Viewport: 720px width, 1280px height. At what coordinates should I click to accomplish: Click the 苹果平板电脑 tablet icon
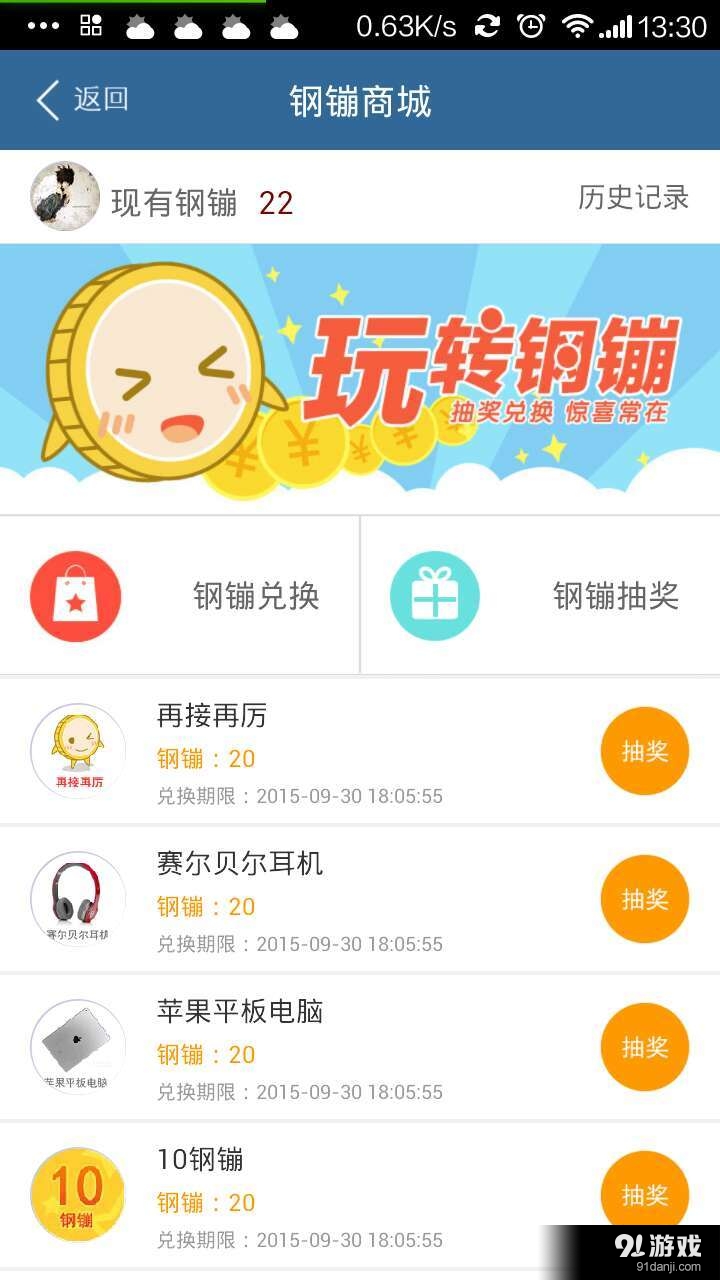pyautogui.click(x=78, y=1045)
